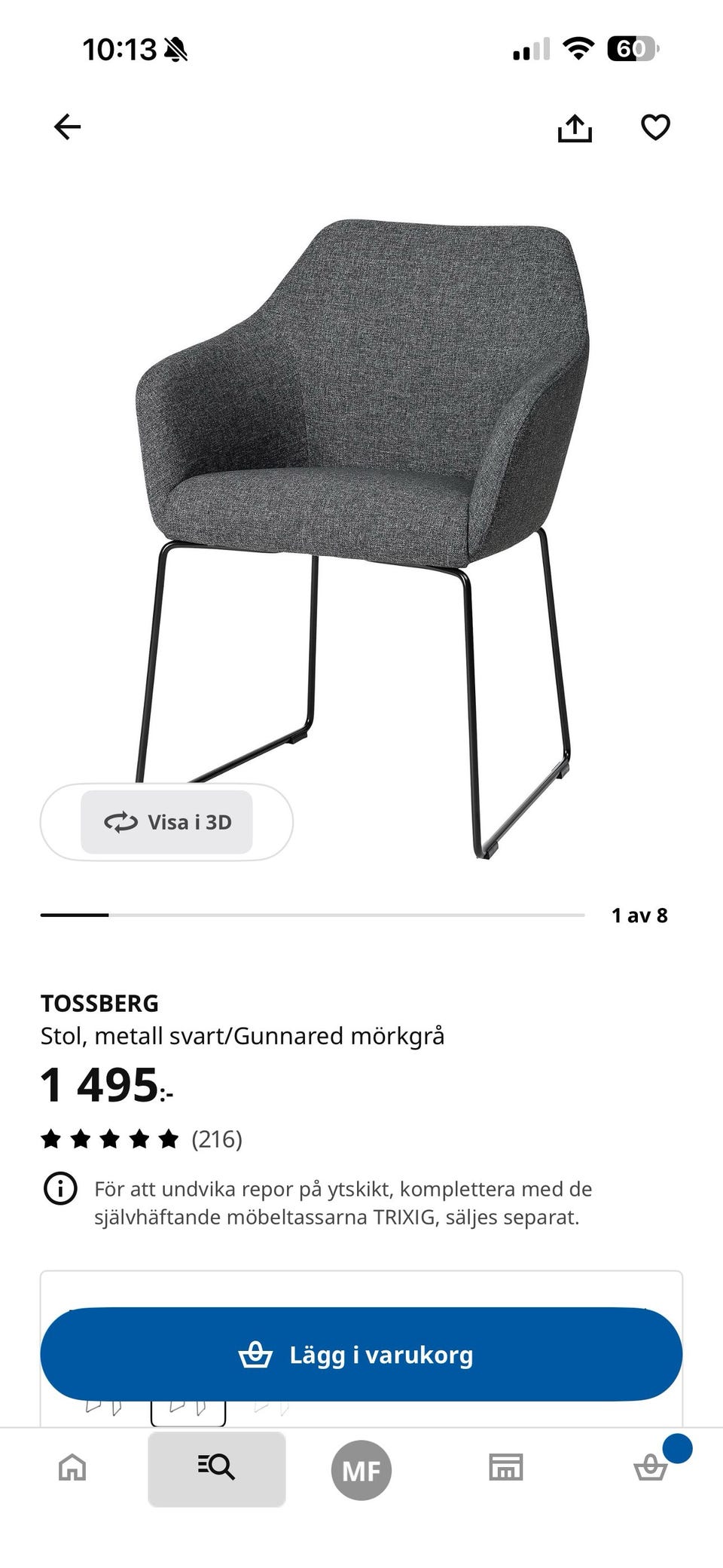
Task: Open search from the bottom navigation bar
Action: tap(216, 1468)
